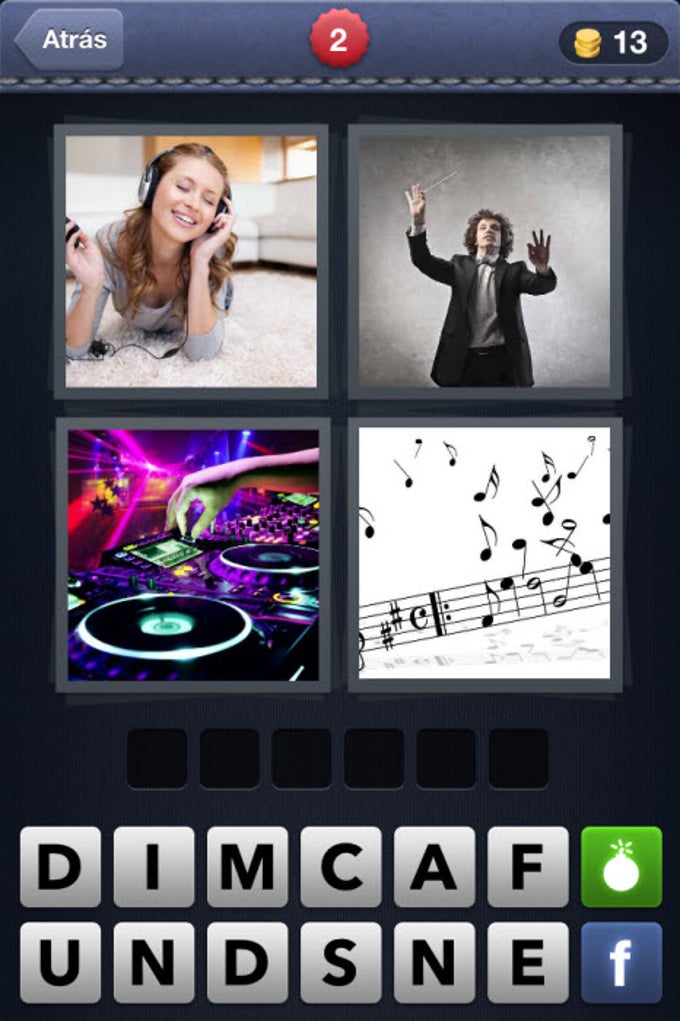Select the letter I tile

[154, 867]
